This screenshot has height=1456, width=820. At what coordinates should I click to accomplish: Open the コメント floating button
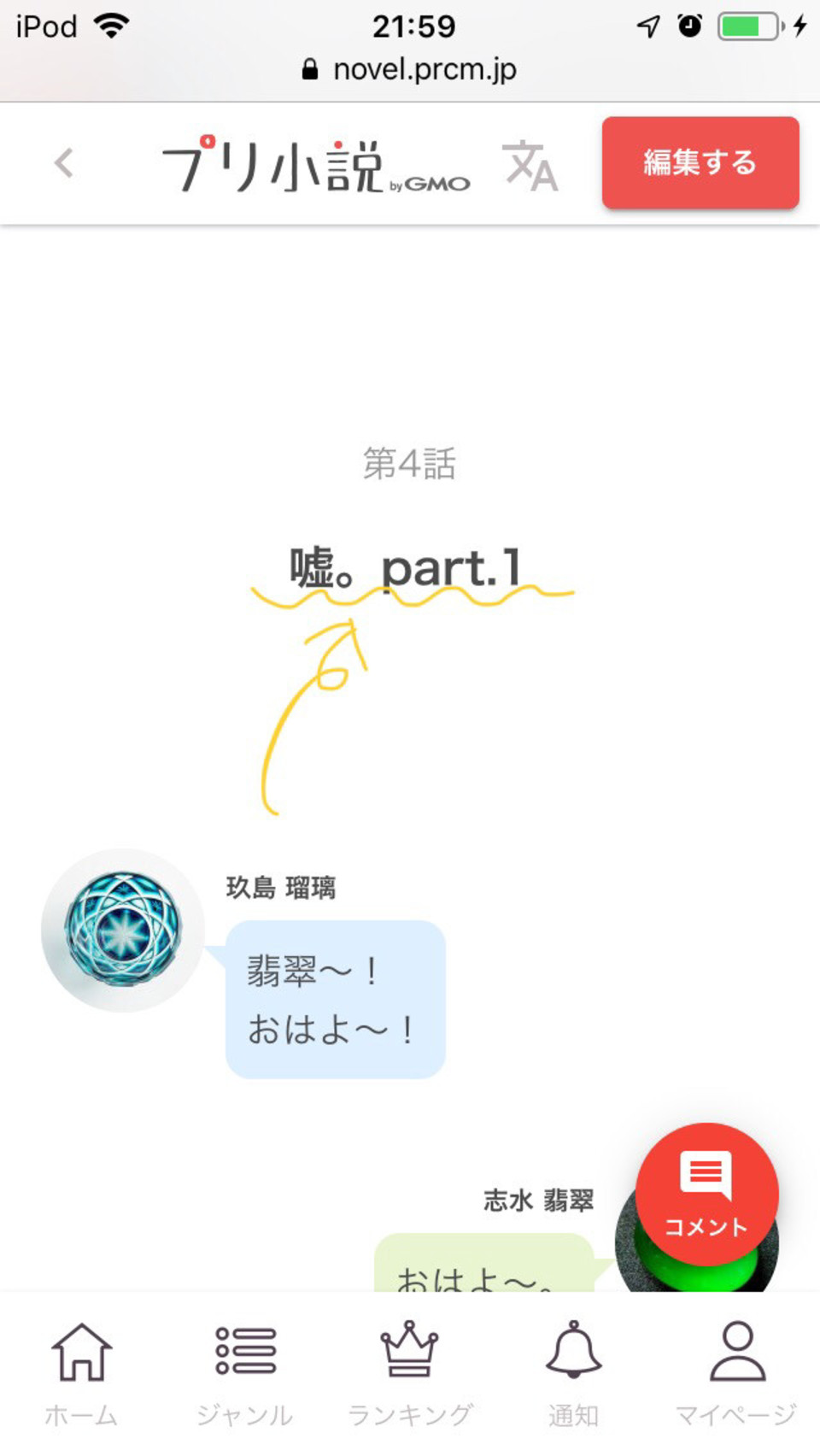click(706, 1194)
